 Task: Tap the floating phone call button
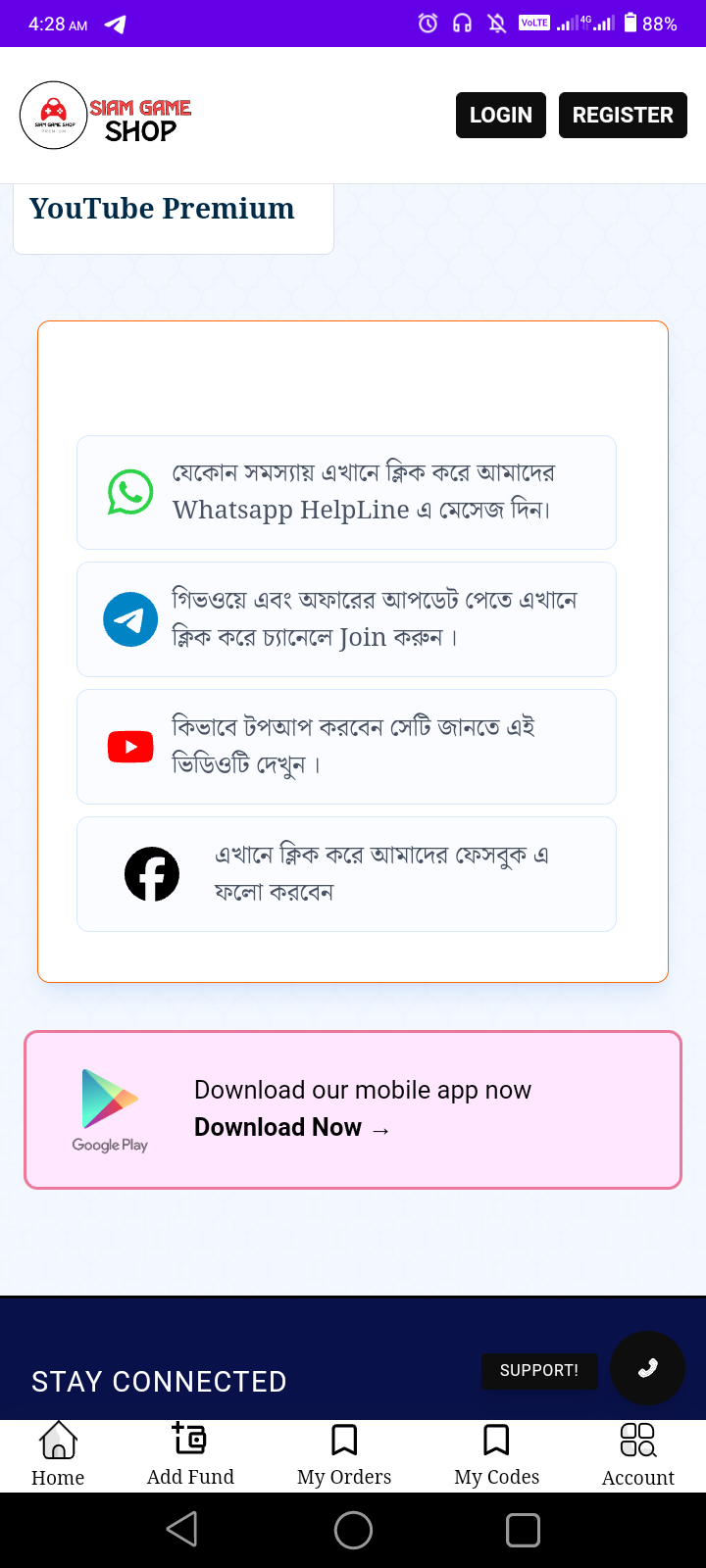tap(647, 1368)
